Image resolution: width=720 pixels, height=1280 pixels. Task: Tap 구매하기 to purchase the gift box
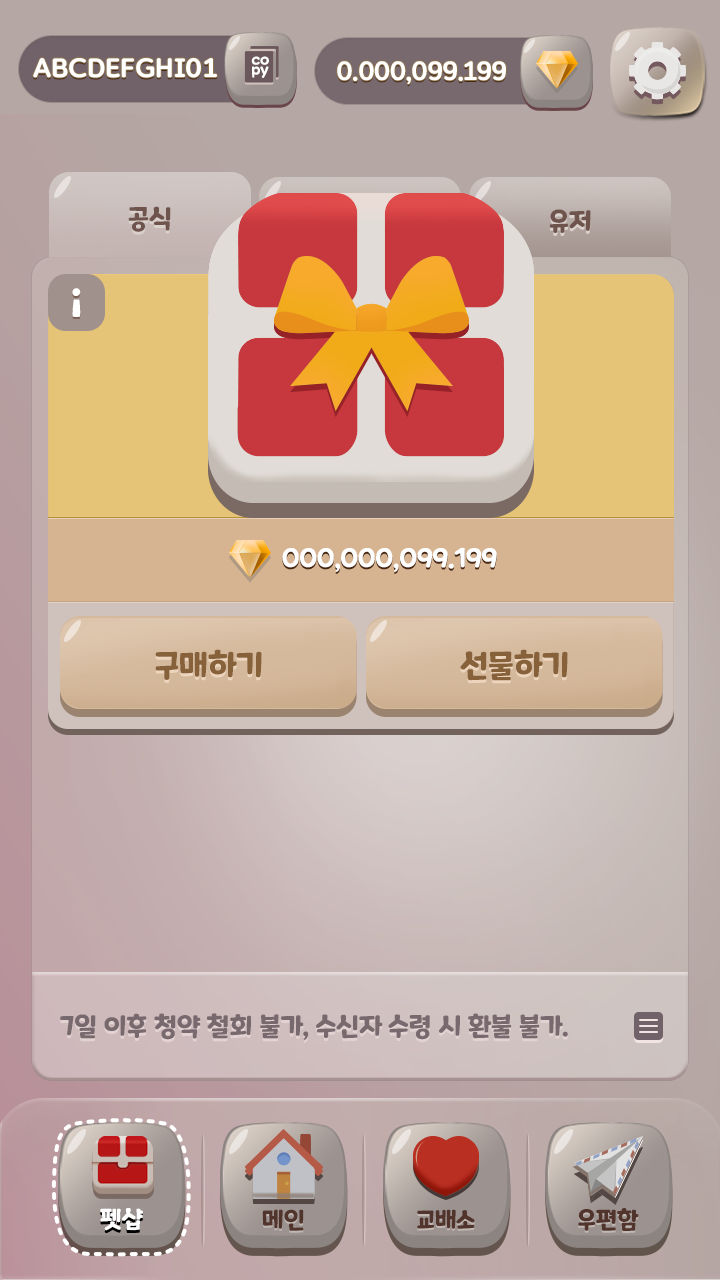(208, 664)
